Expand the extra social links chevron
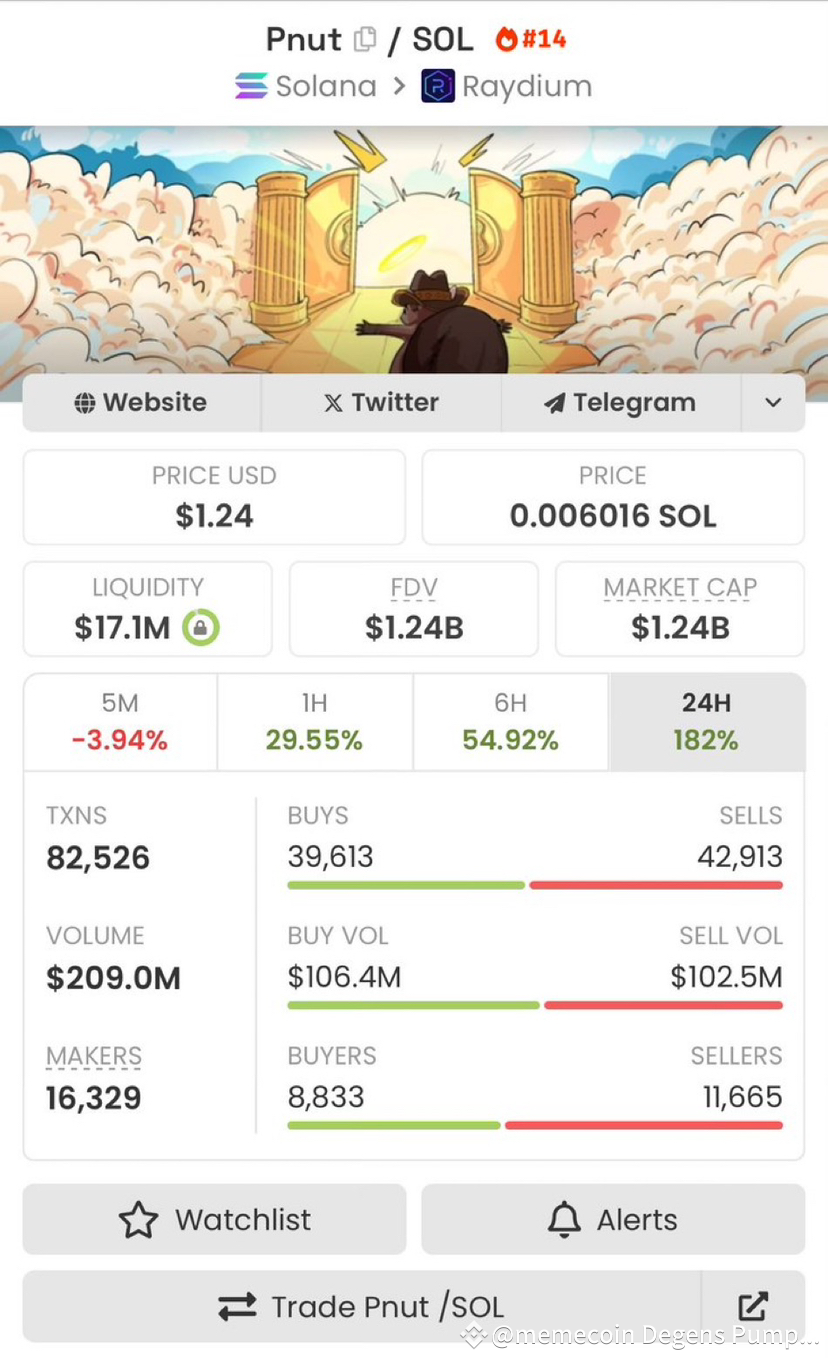The image size is (828, 1358). [772, 403]
